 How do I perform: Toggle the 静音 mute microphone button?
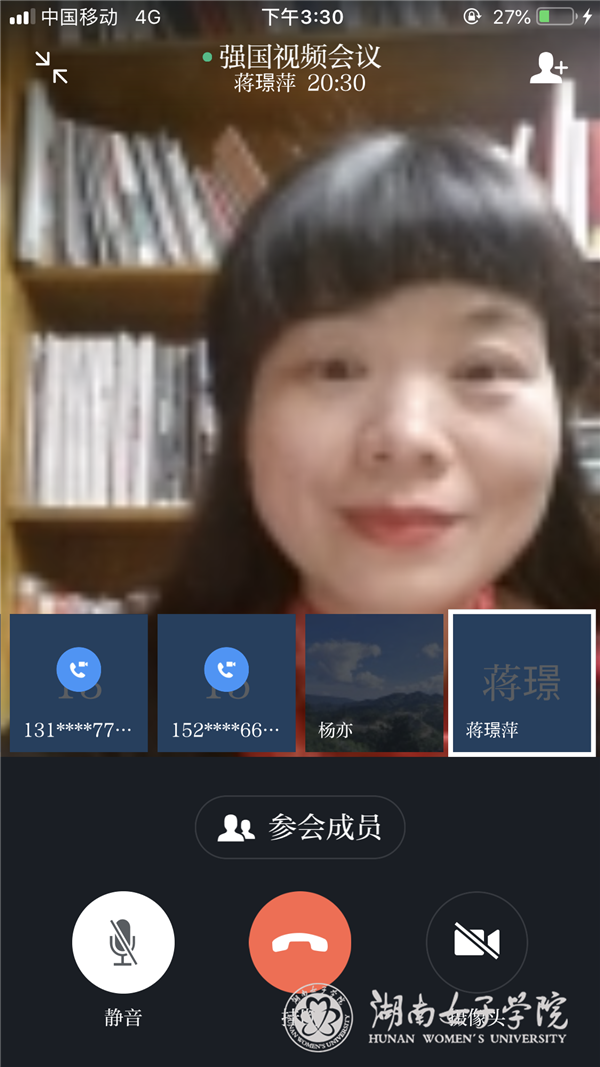point(123,942)
